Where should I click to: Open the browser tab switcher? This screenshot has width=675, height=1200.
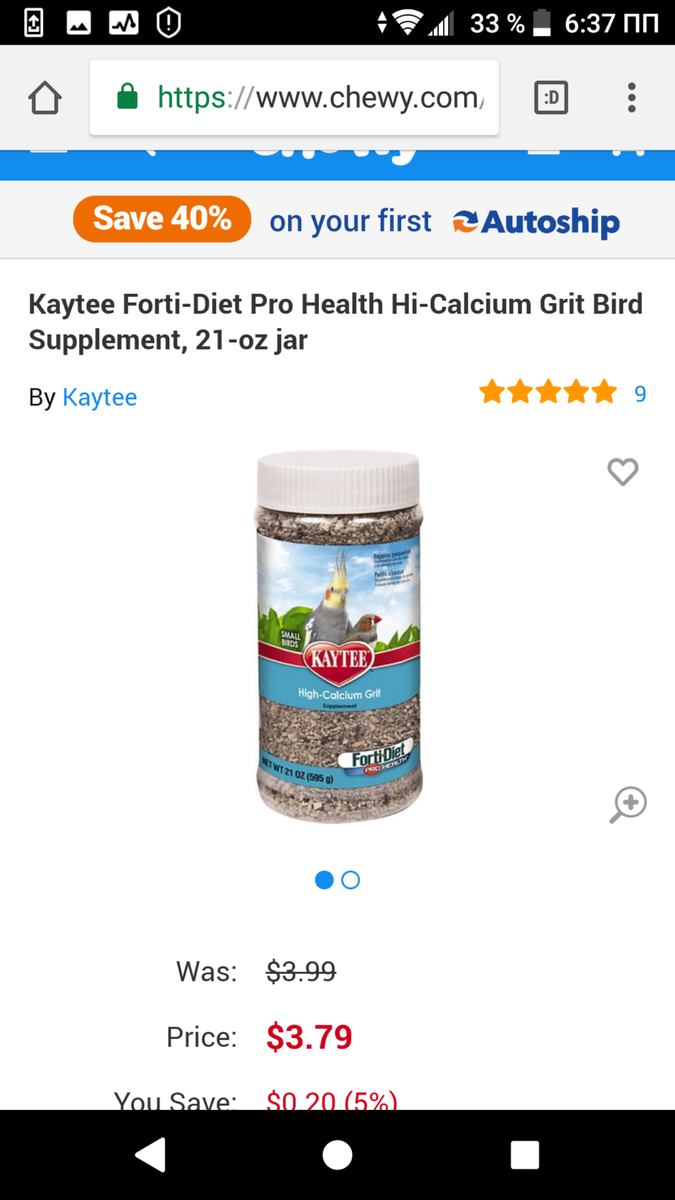click(551, 98)
